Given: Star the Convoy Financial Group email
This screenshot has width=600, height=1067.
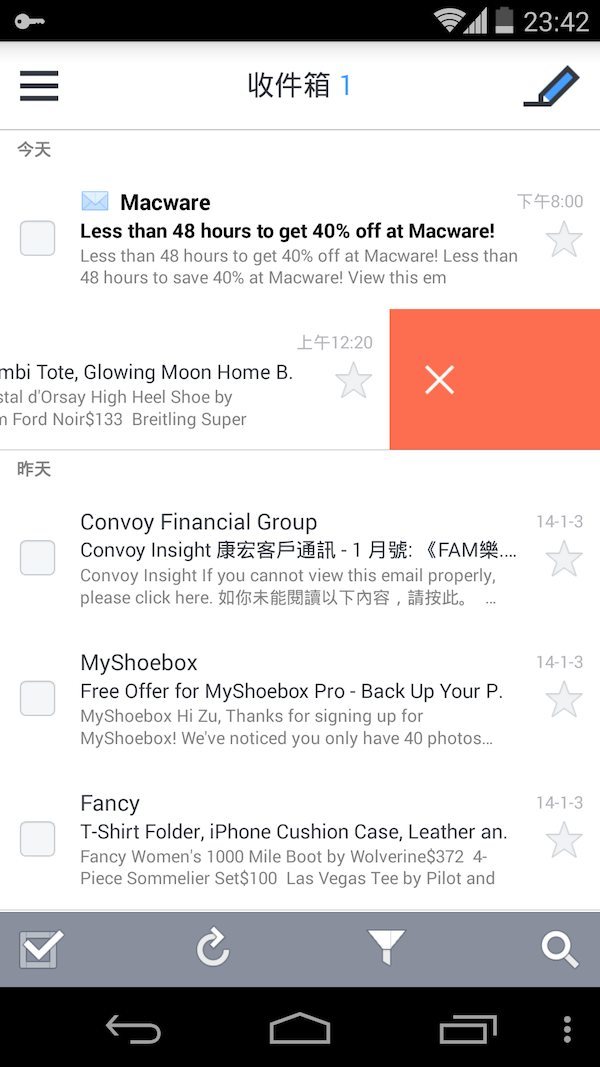Looking at the screenshot, I should click(x=564, y=559).
